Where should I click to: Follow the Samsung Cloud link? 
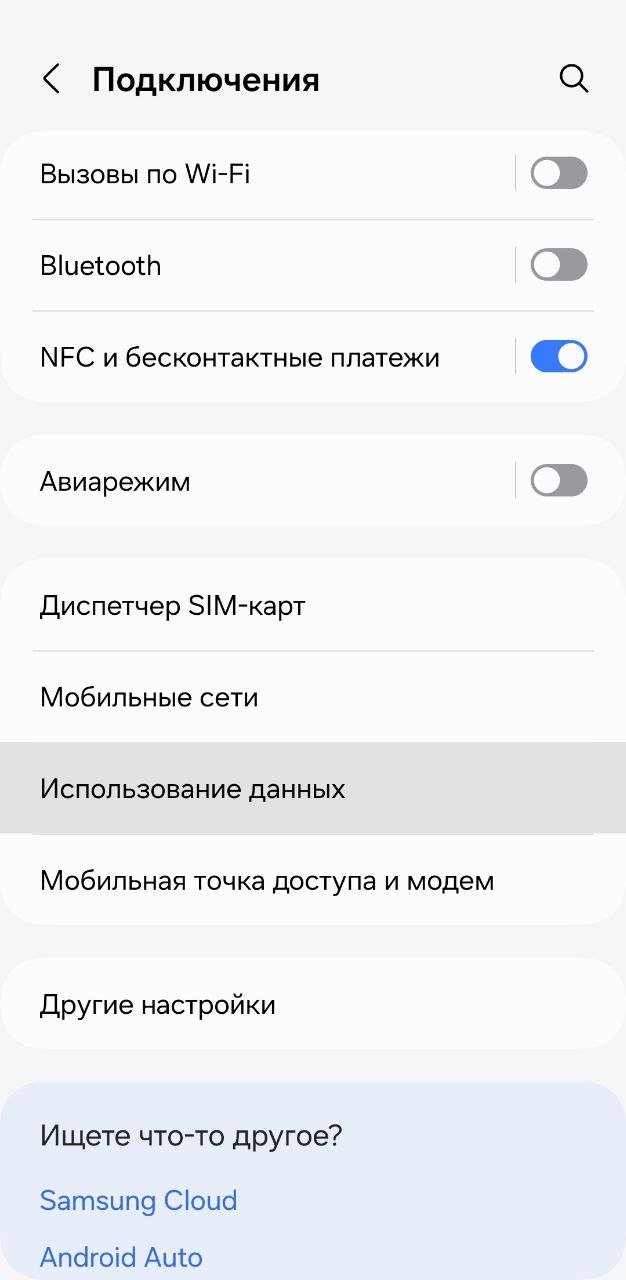coord(138,1200)
